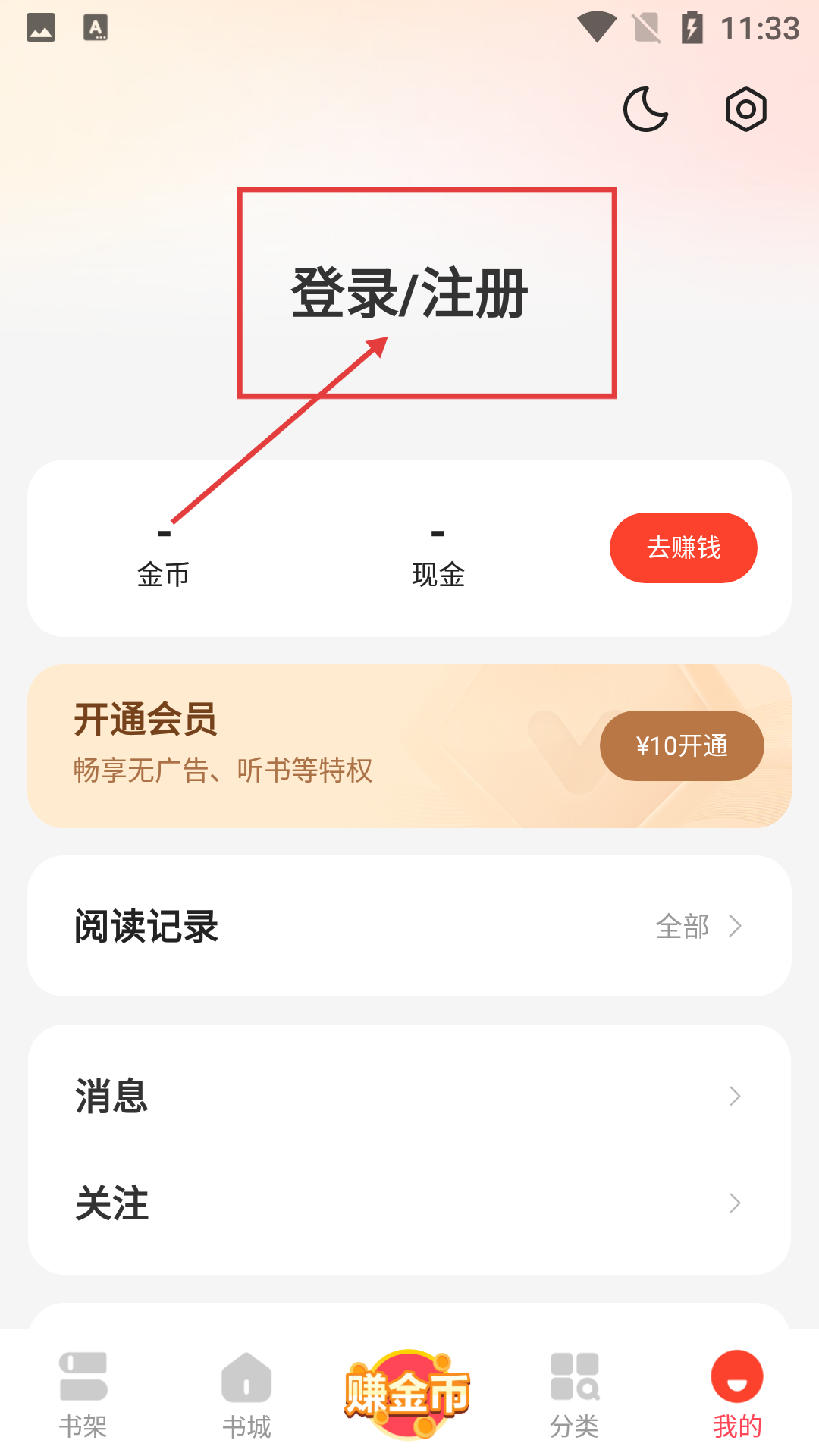
Task: Open the 关注 row
Action: [x=409, y=1203]
